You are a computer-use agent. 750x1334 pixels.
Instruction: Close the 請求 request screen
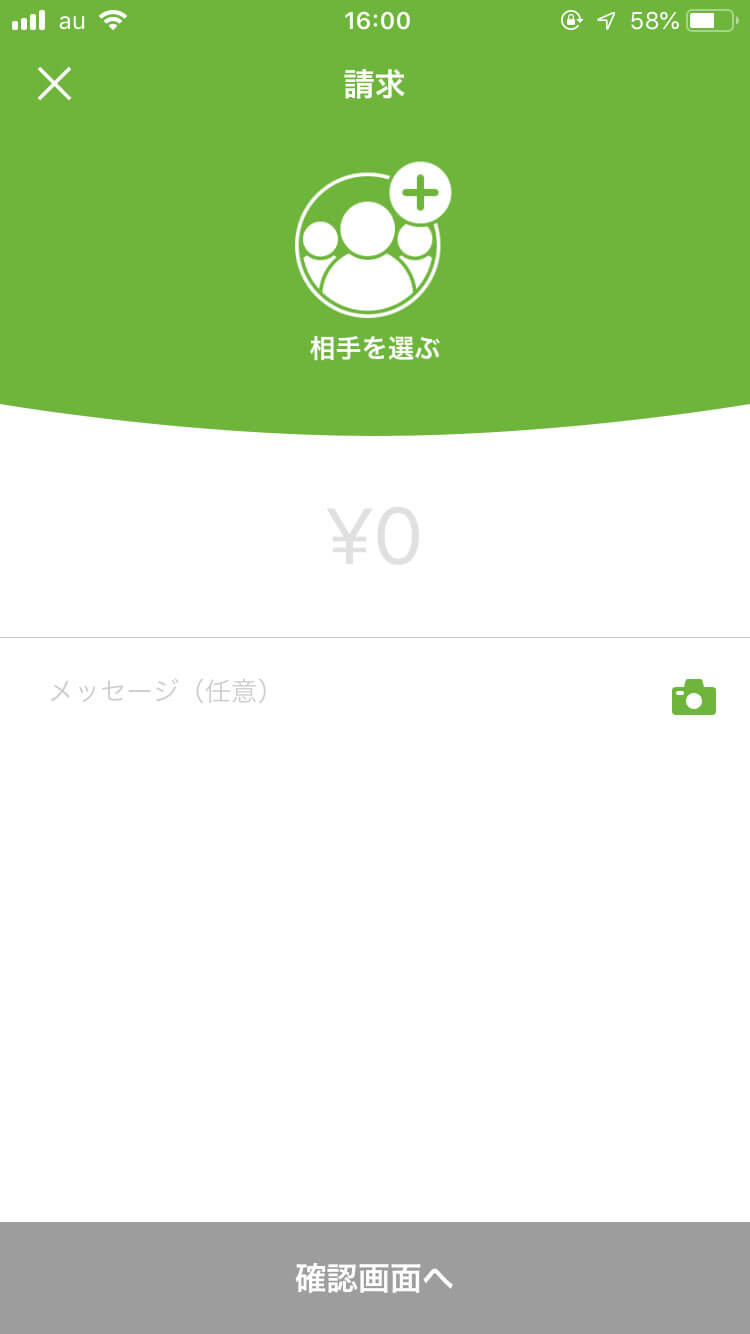point(54,84)
